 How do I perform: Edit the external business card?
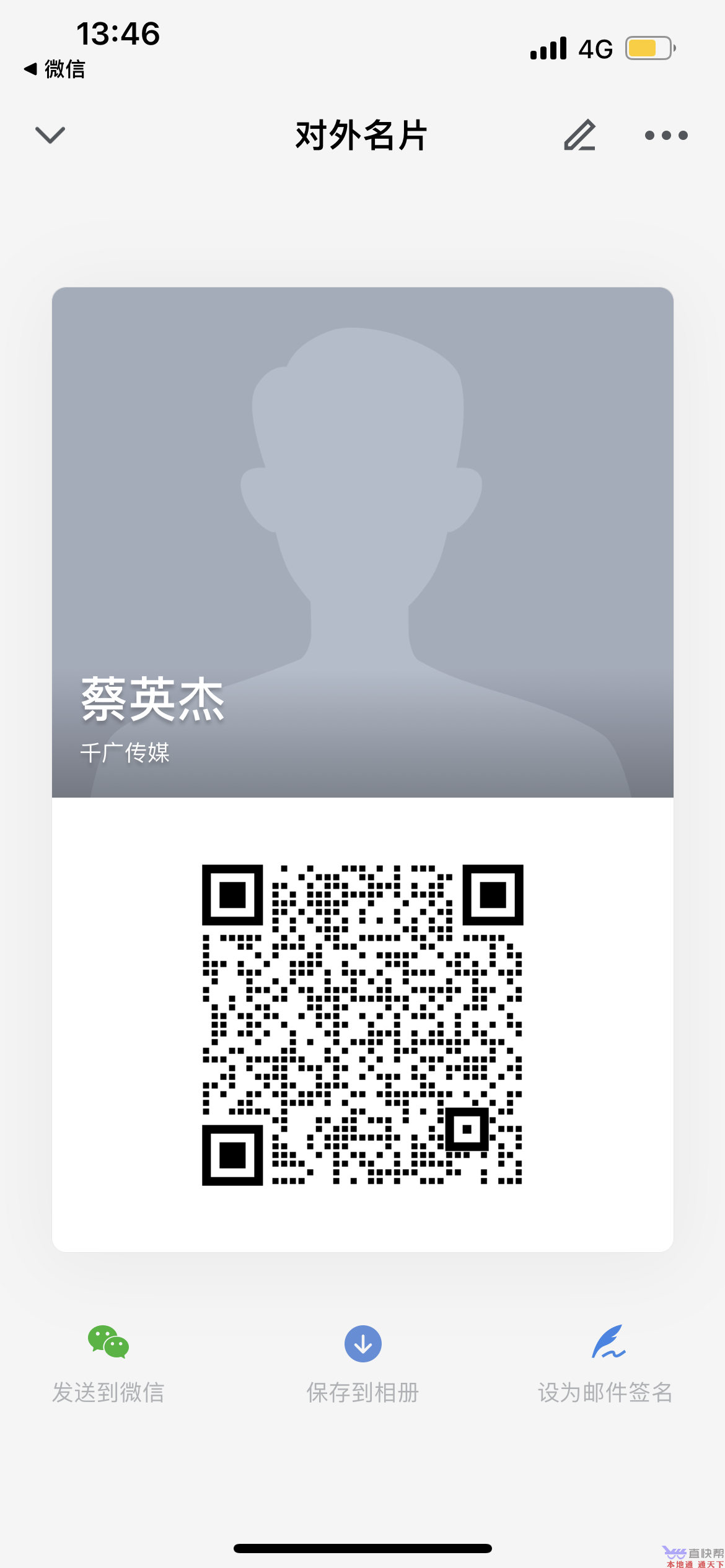click(x=580, y=135)
